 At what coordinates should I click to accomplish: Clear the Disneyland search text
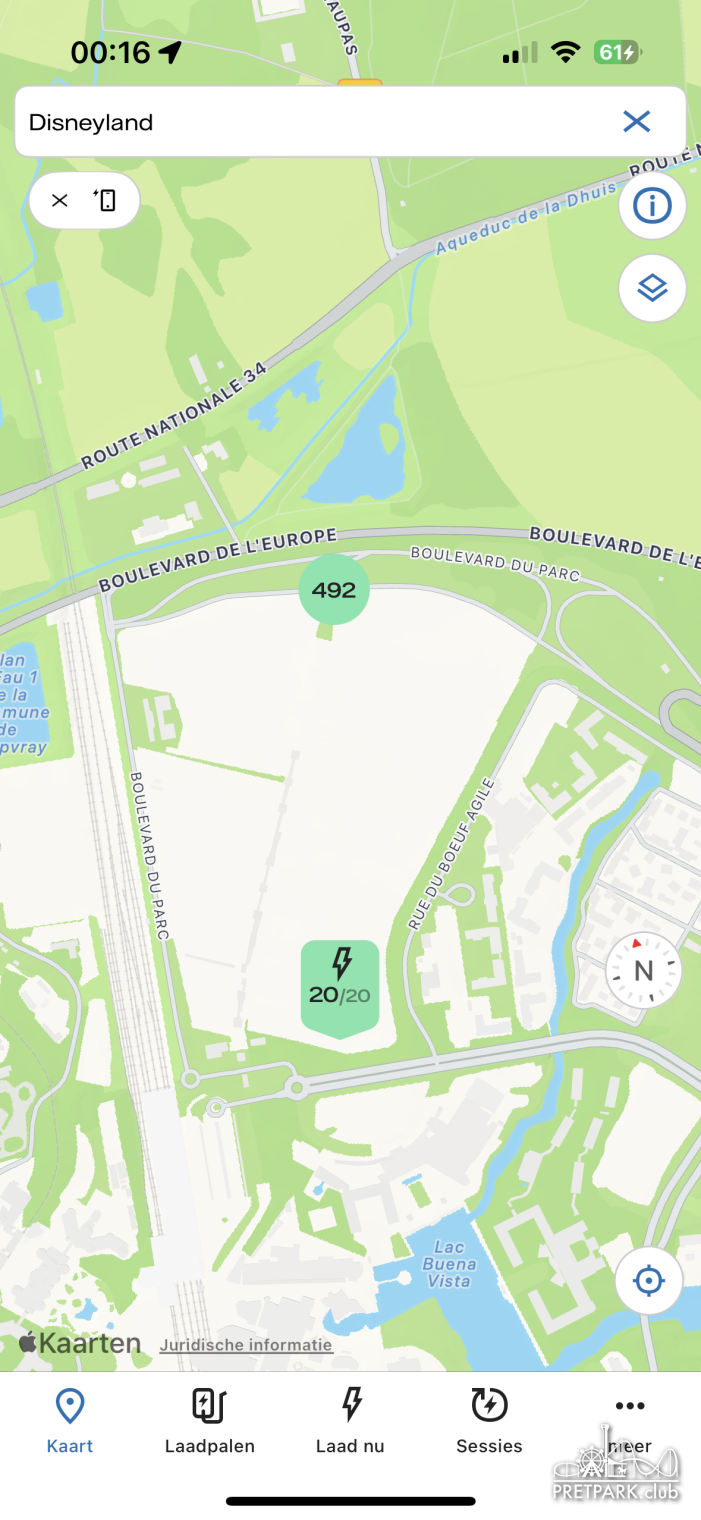636,122
